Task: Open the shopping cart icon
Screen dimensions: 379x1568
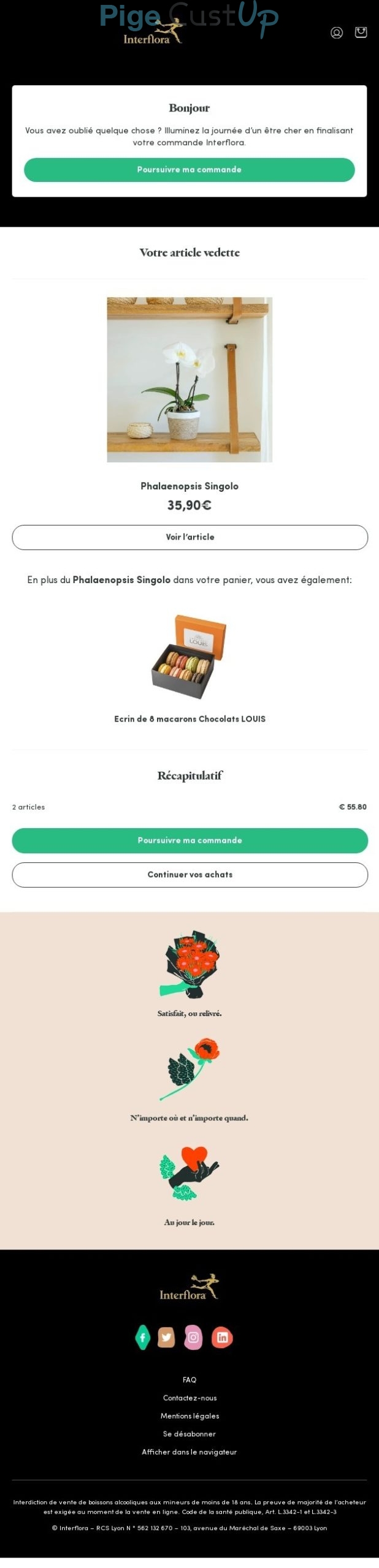Action: tap(361, 32)
